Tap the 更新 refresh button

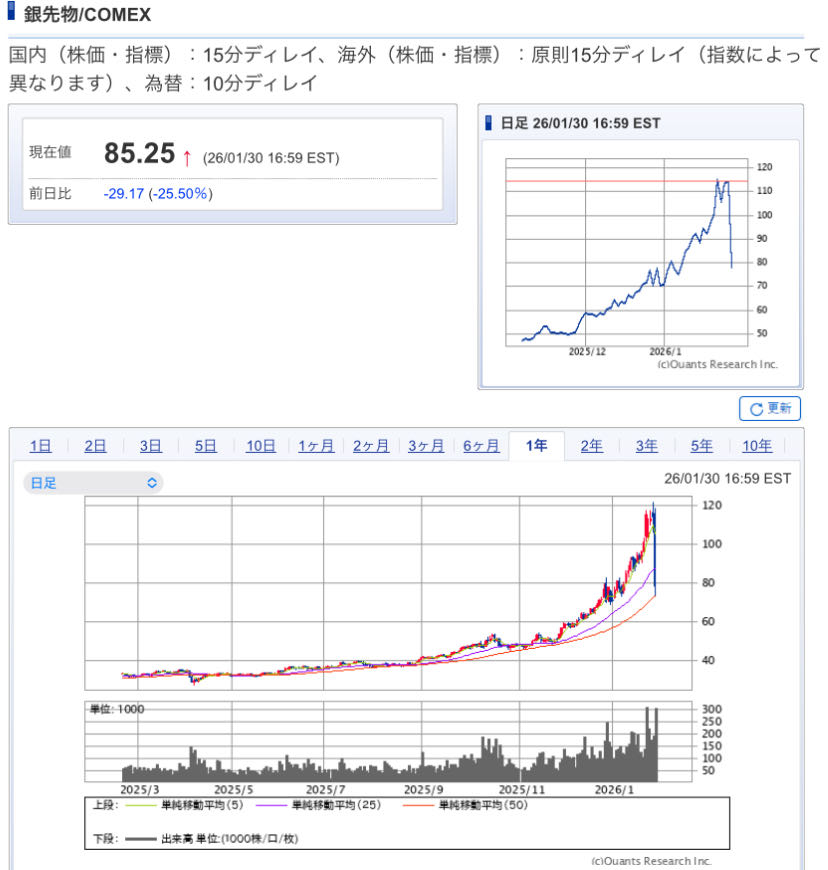click(x=769, y=408)
